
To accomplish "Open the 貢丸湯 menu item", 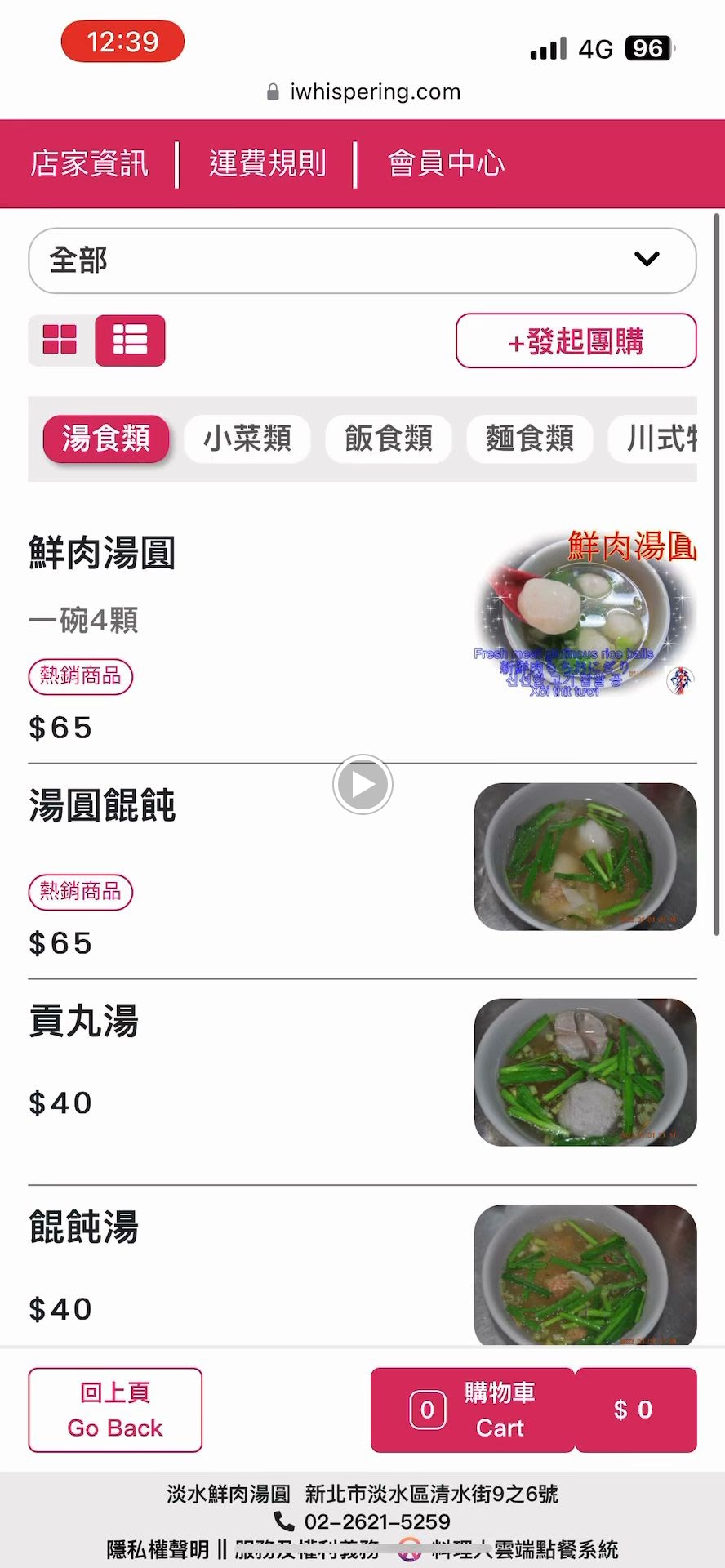I will [x=84, y=1022].
